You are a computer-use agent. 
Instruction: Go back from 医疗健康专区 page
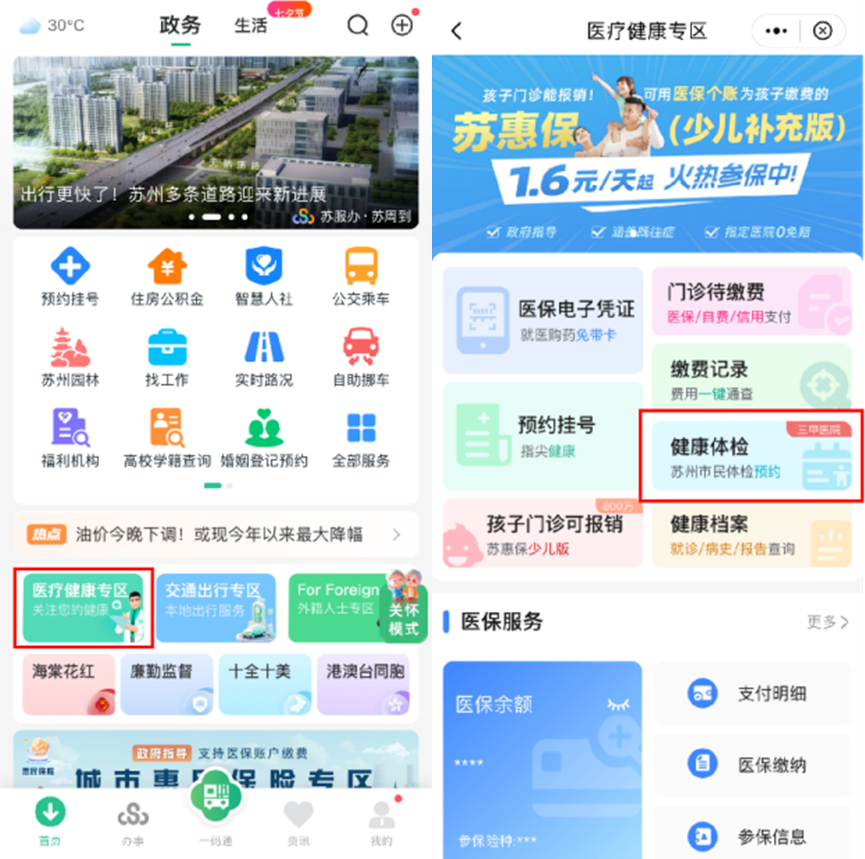[x=457, y=31]
